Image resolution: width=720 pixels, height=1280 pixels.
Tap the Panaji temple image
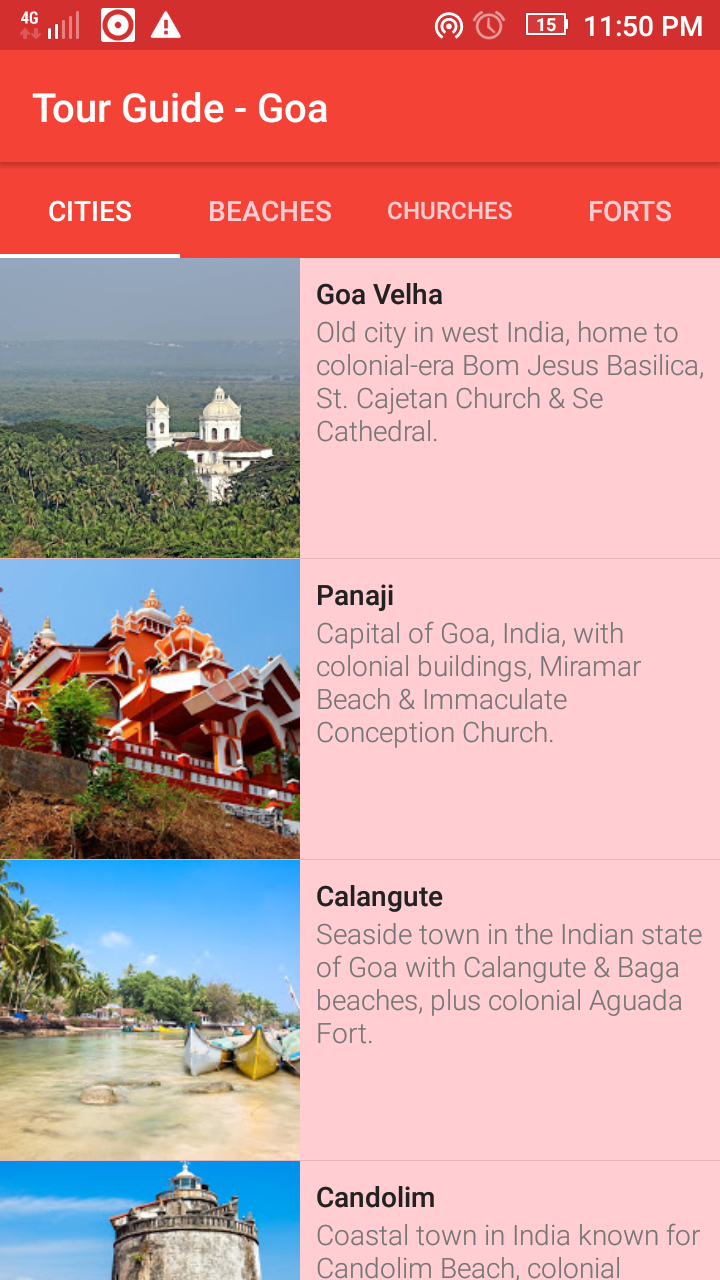click(150, 708)
